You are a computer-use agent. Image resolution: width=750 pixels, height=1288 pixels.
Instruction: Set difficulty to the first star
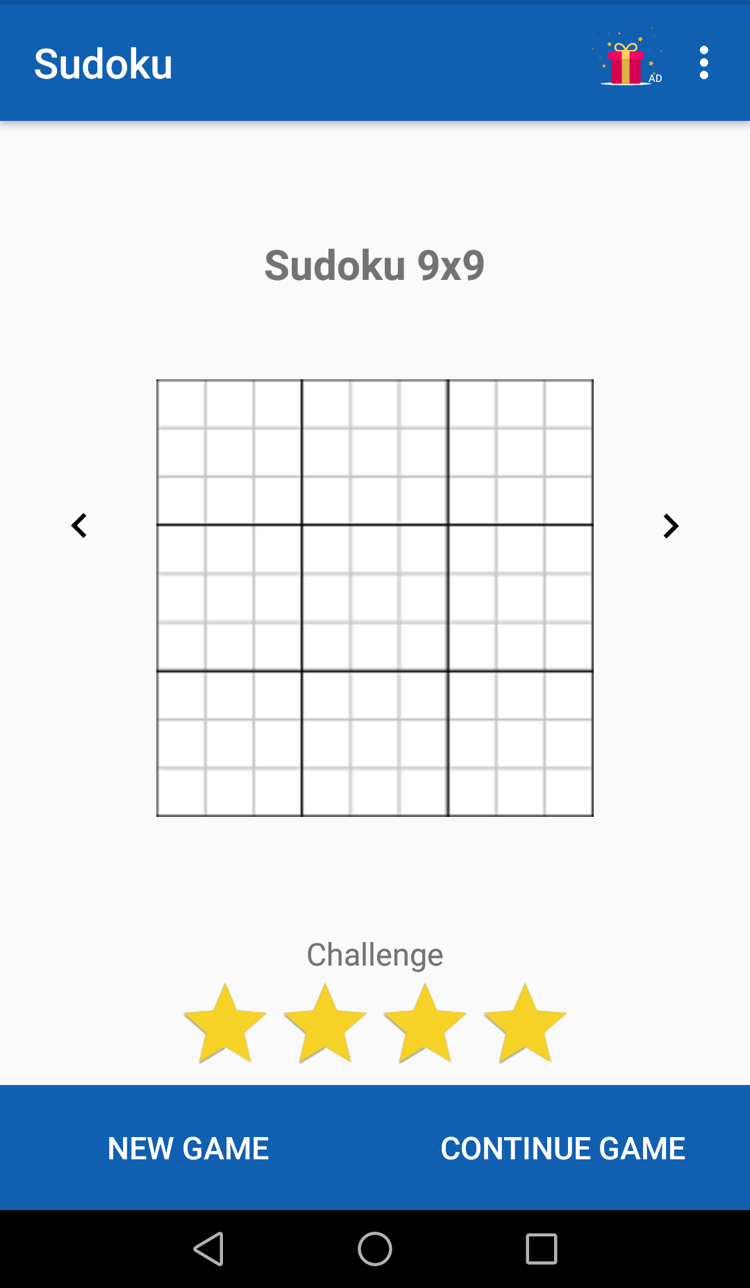point(225,1023)
